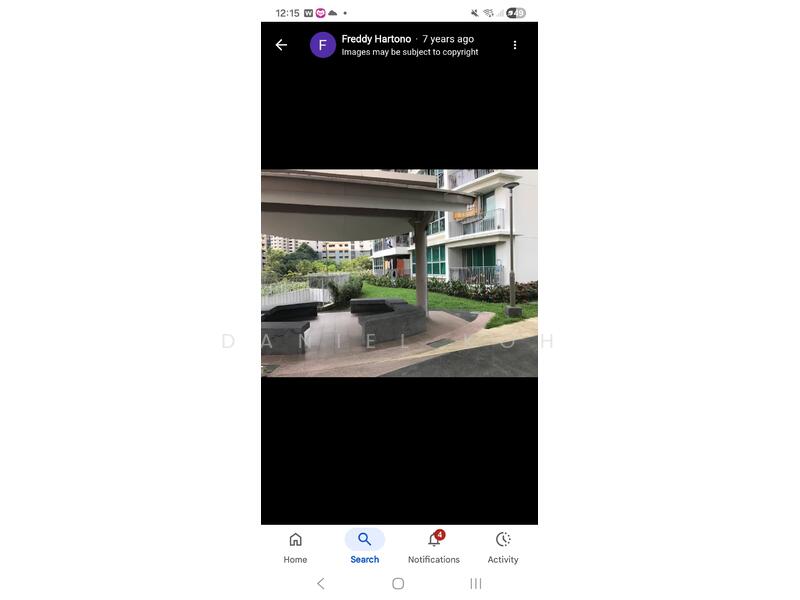This screenshot has height=600, width=800.
Task: Go back using the arrow icon
Action: click(x=281, y=45)
